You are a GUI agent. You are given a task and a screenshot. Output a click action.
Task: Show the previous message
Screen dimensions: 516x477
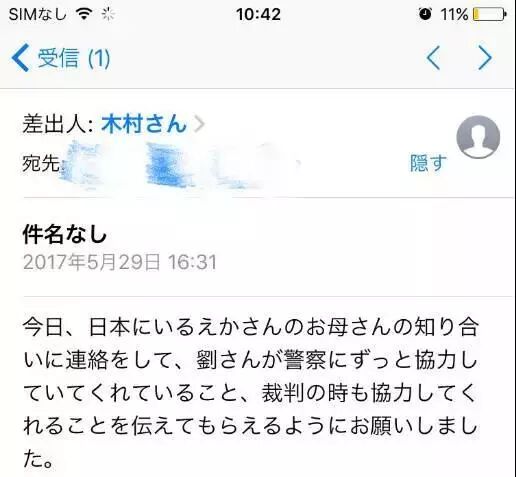click(433, 58)
